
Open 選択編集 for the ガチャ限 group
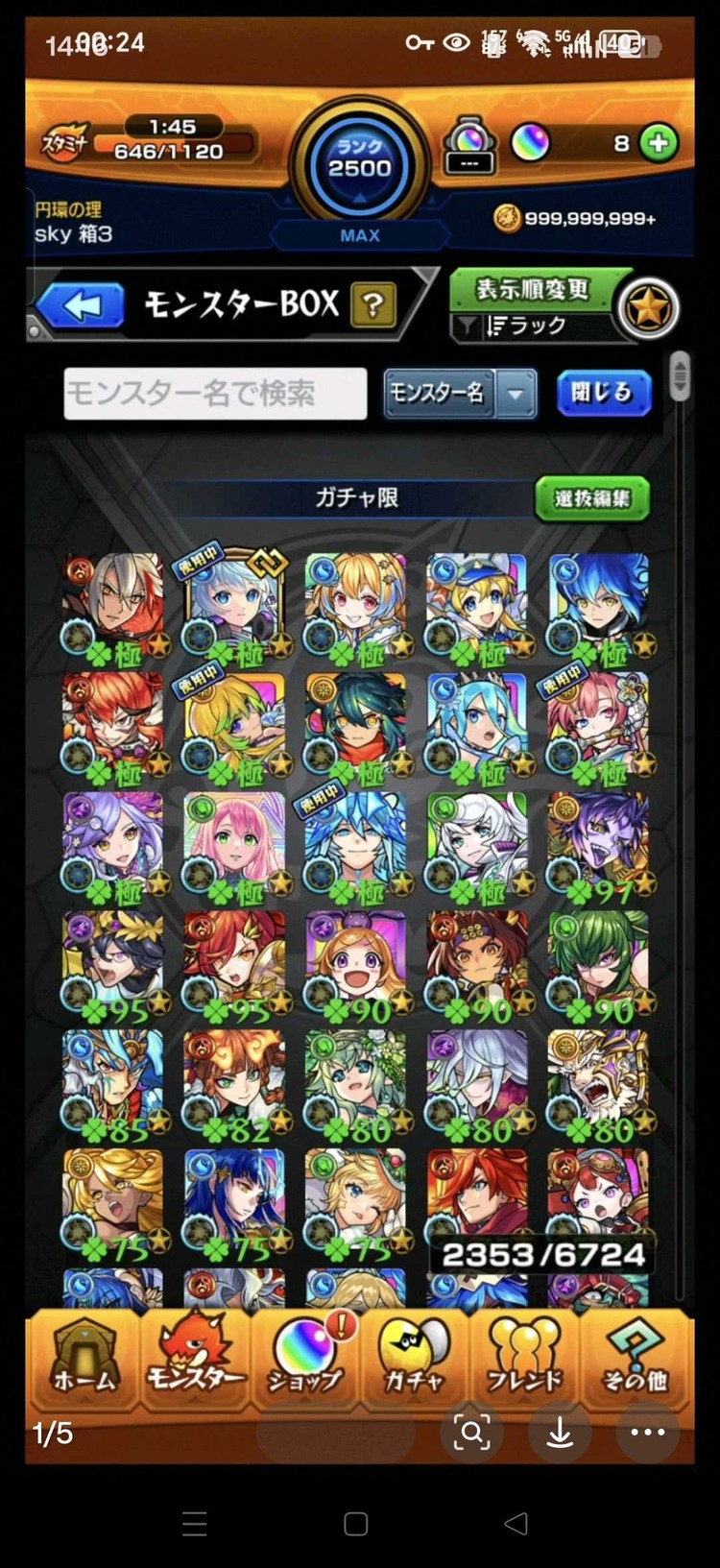592,498
